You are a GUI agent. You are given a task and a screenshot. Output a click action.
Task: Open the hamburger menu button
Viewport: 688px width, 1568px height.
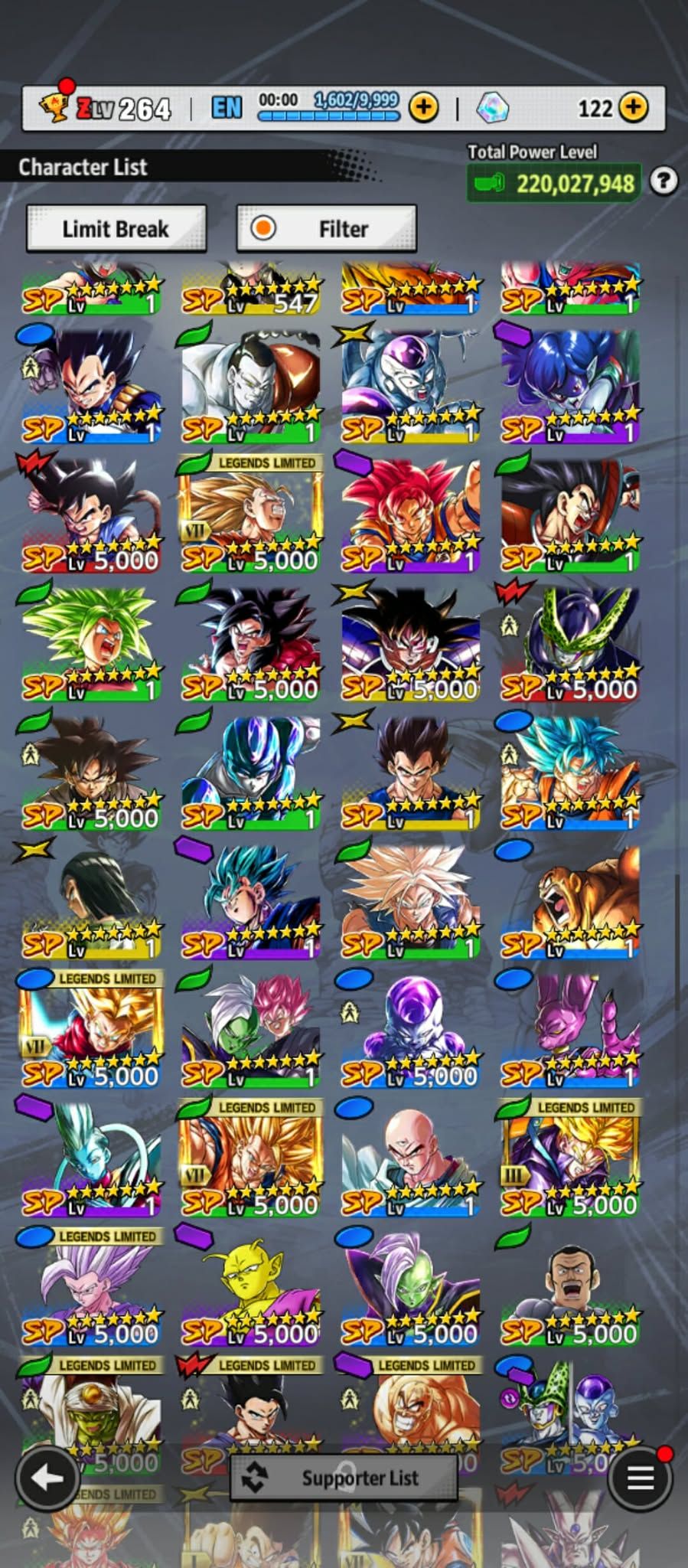(x=641, y=1478)
